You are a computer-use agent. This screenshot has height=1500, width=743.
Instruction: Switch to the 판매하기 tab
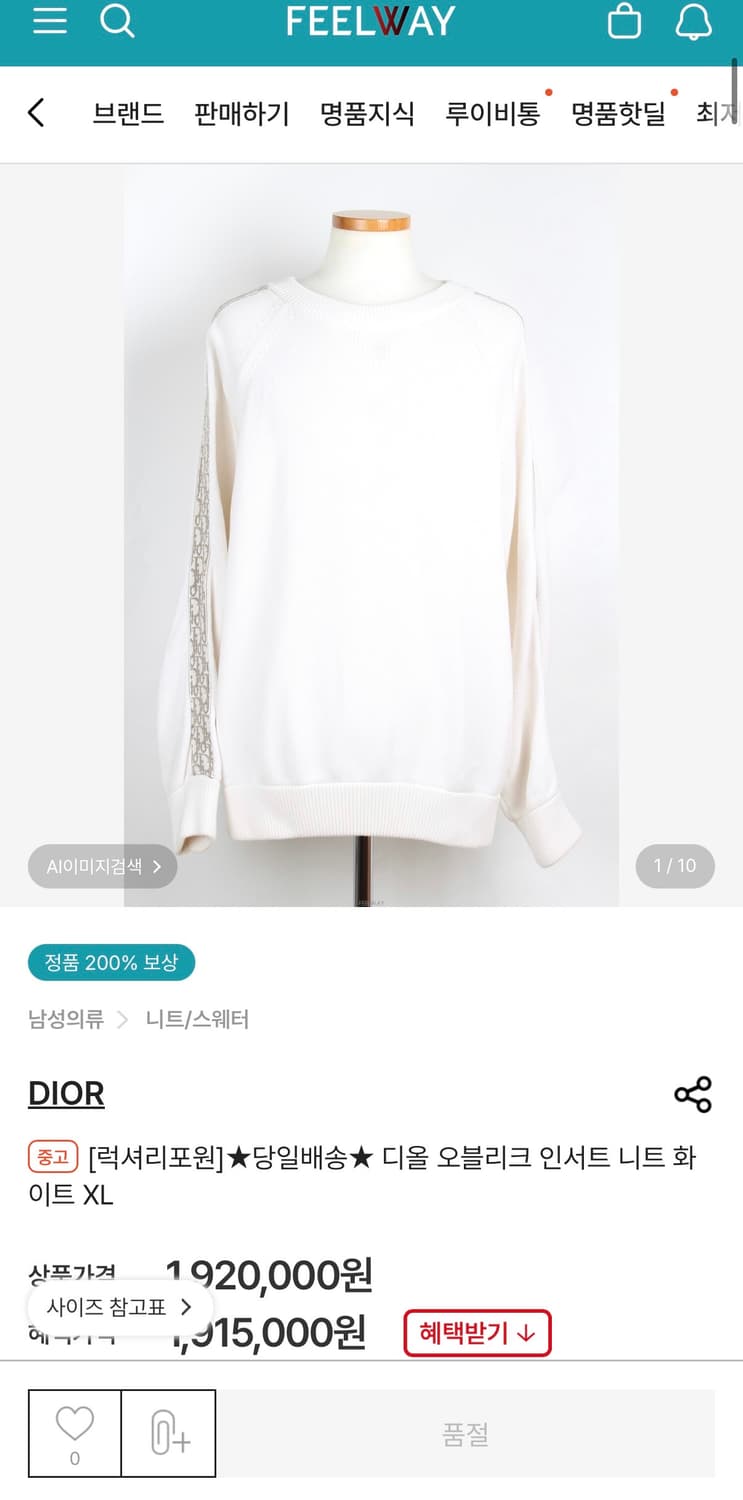(242, 114)
